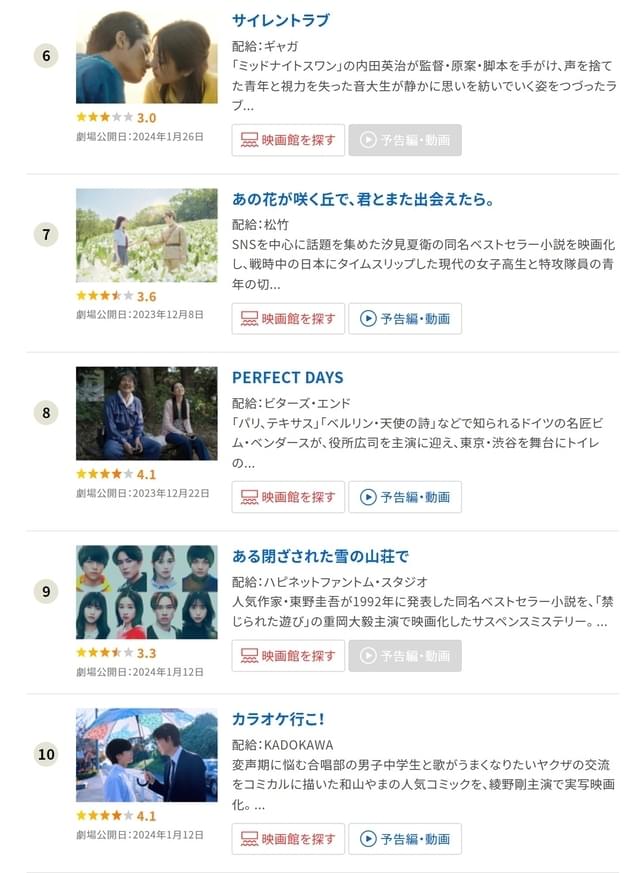Watch trailer for あの花が咲く丘で
Viewport: 640px width, 873px height.
(405, 319)
